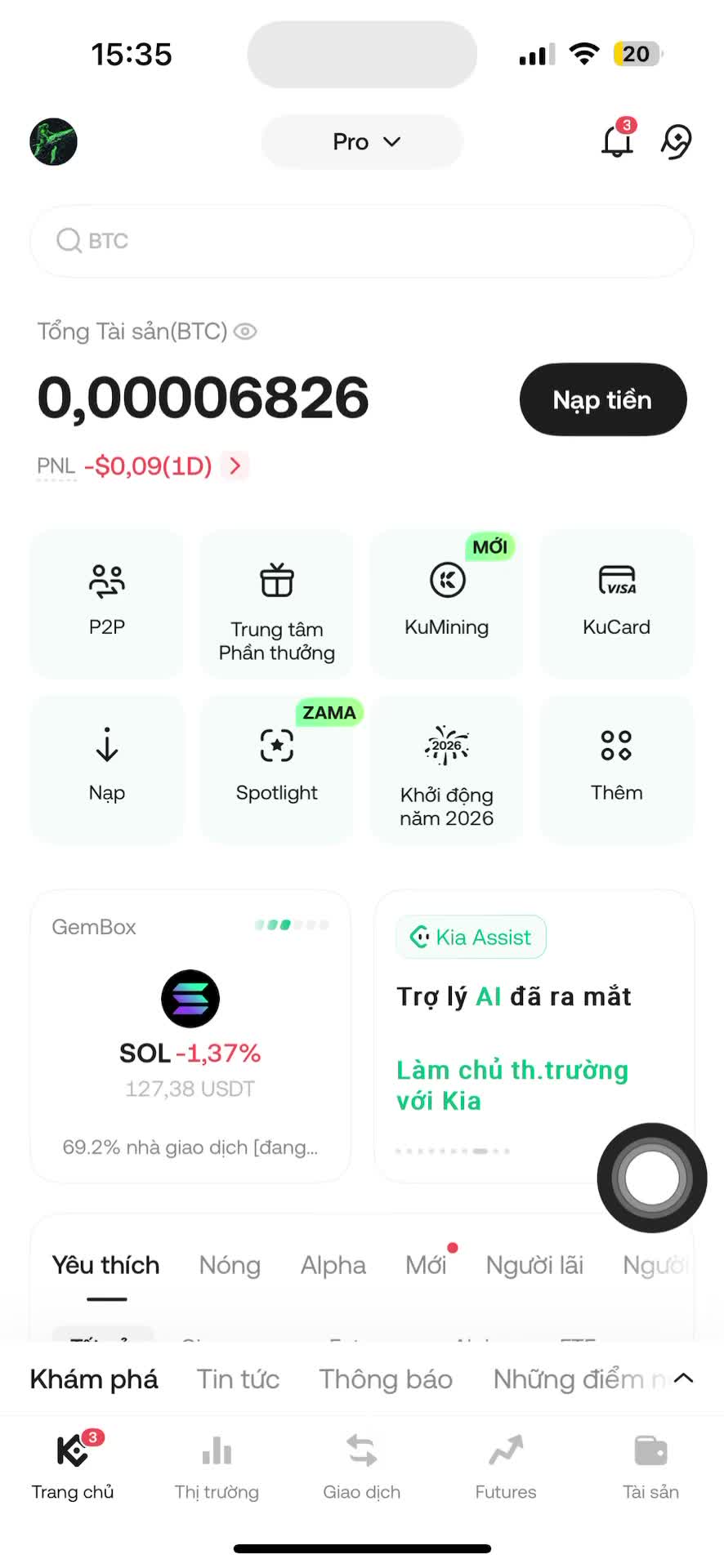Show more shortcuts with Thêm

616,768
